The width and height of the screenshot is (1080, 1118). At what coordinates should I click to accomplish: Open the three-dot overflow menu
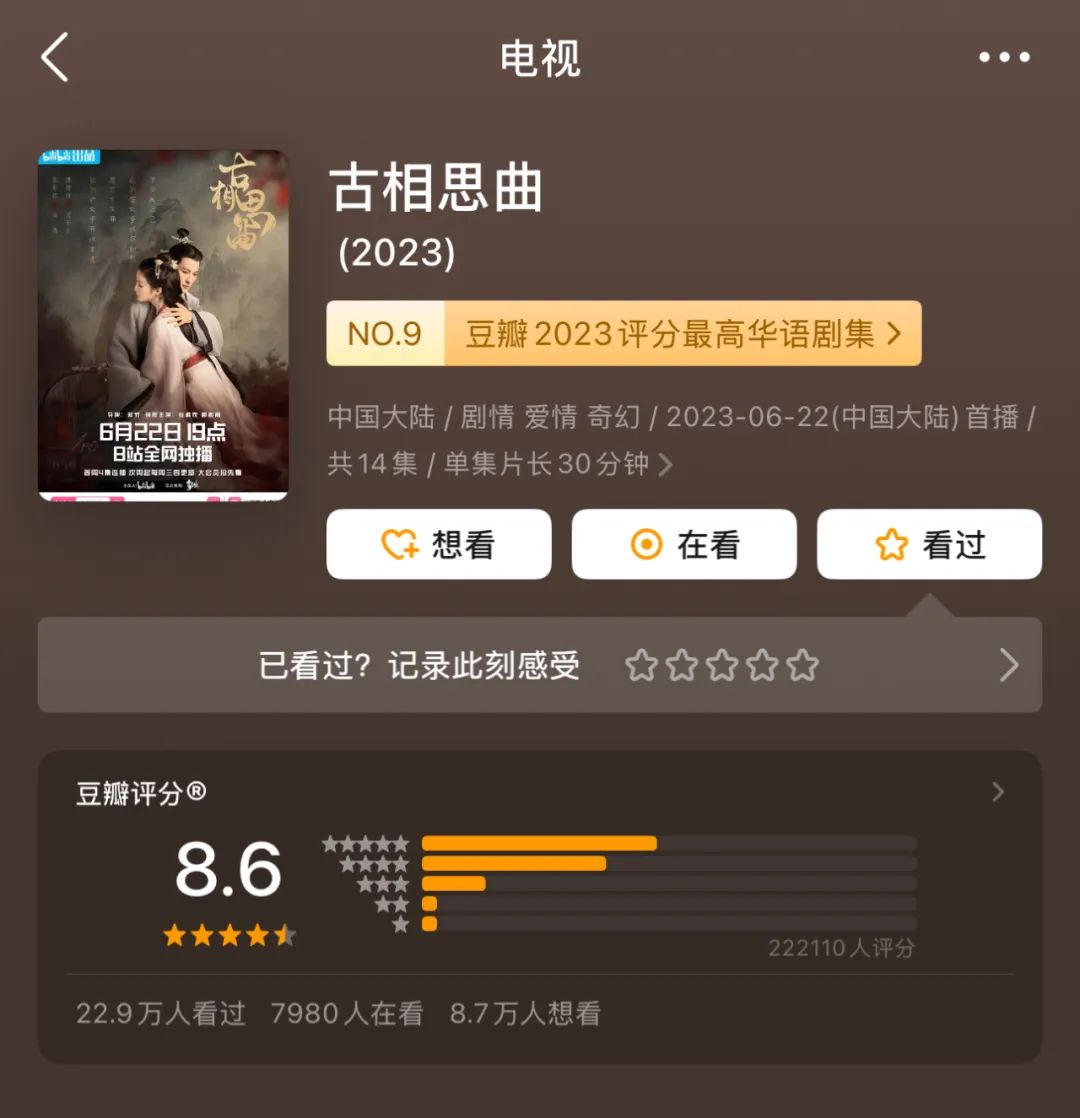pyautogui.click(x=1004, y=57)
